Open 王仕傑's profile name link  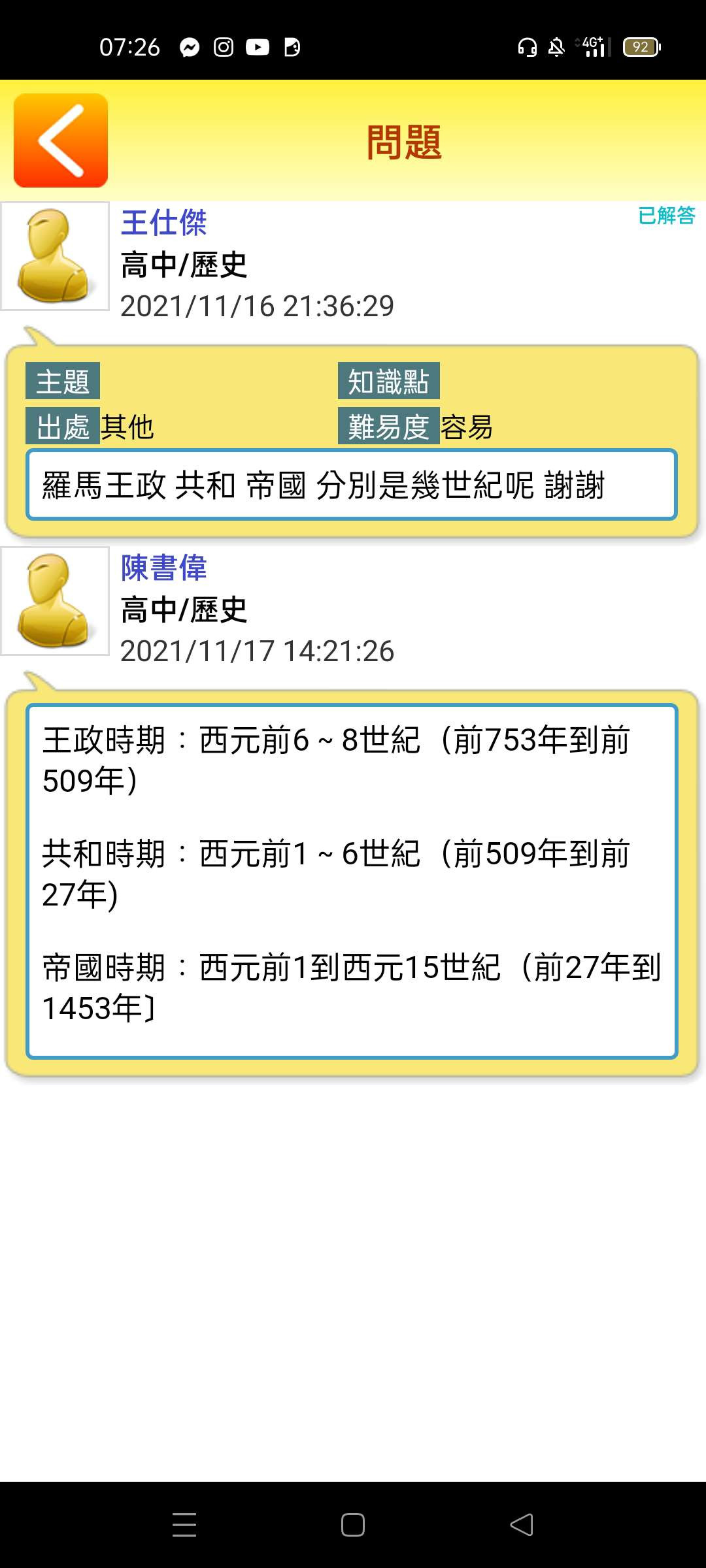[163, 223]
